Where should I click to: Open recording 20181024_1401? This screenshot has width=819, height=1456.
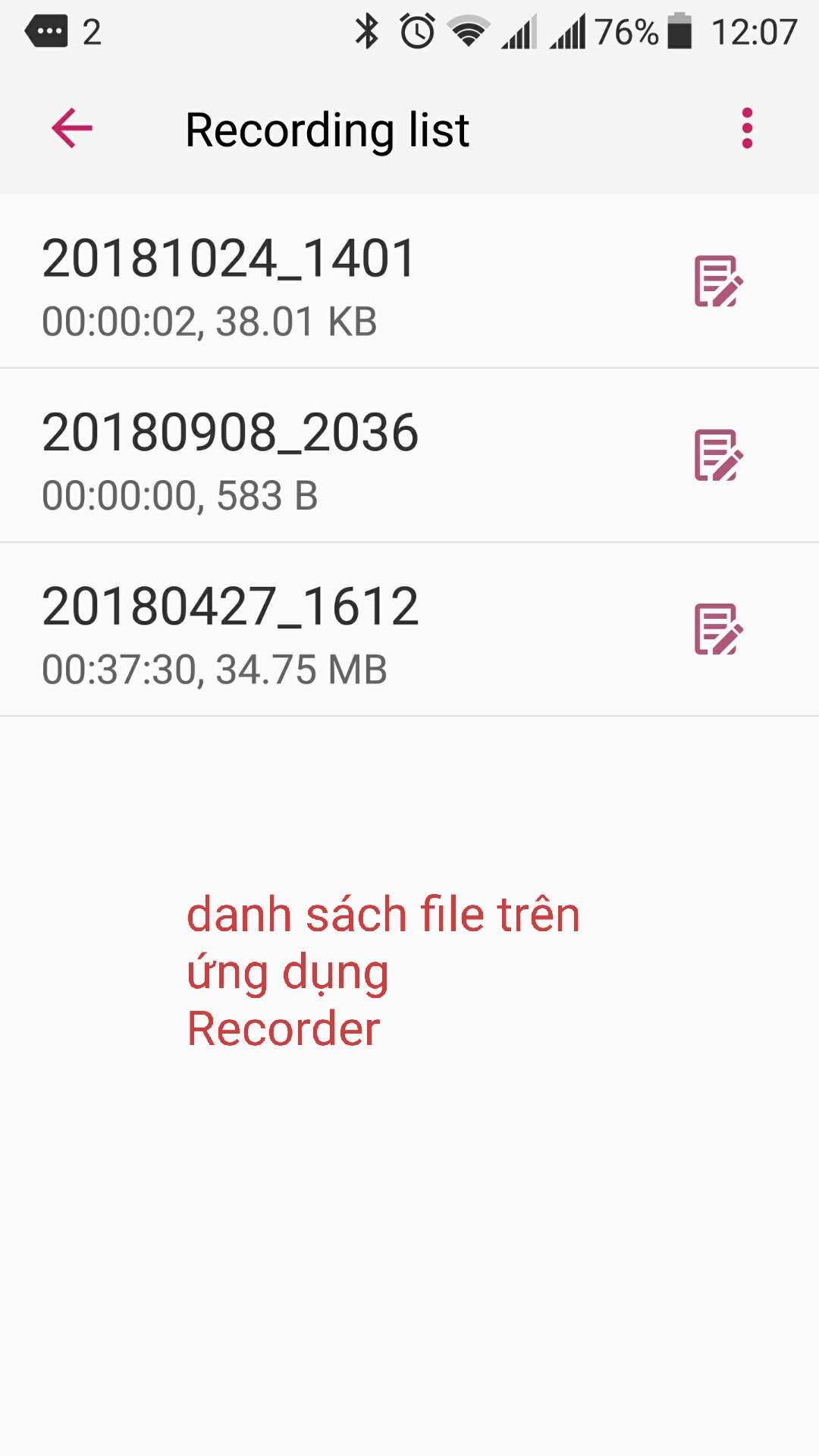(409, 282)
